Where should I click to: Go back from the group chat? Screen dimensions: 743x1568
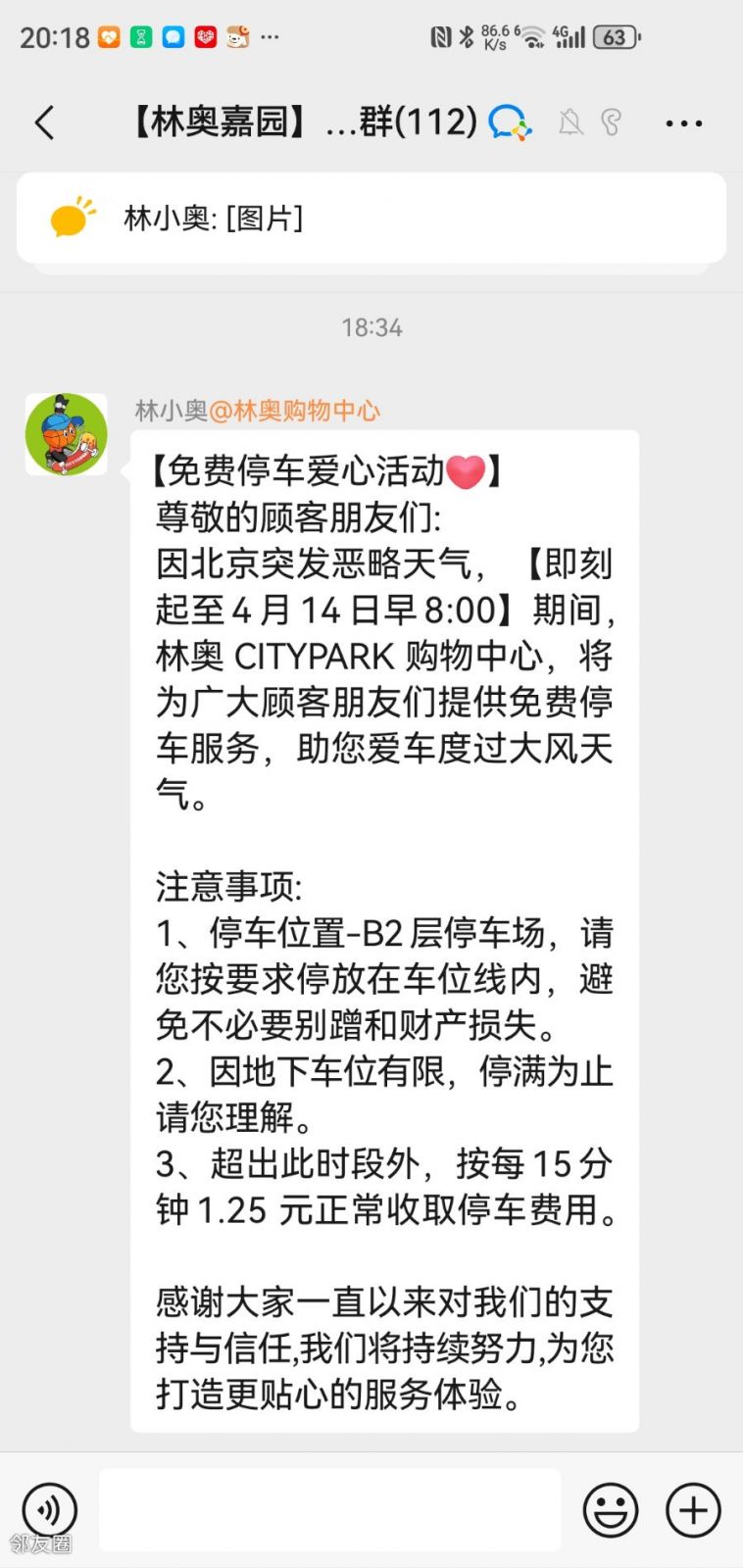point(44,123)
